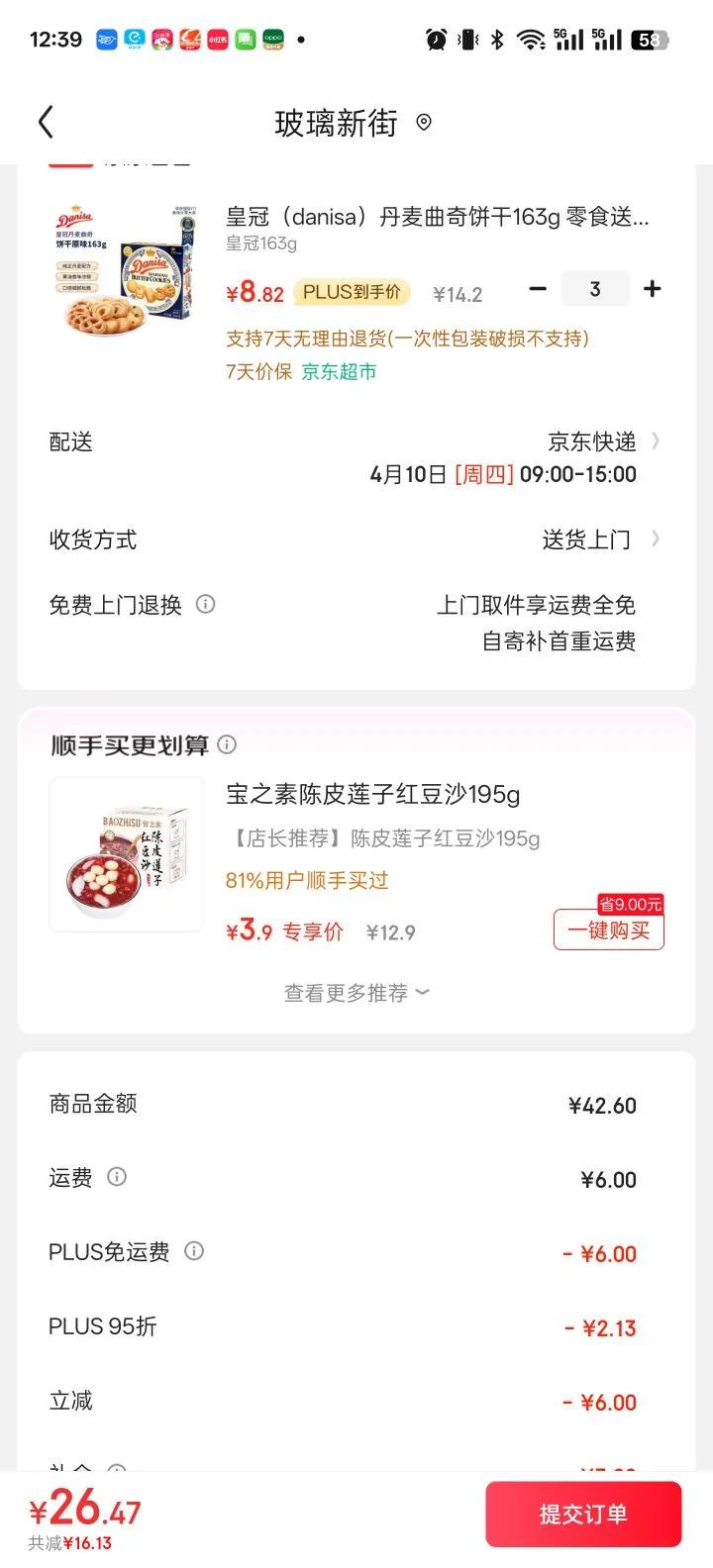
Task: Increase the Danisa cookie quantity with plus
Action: pos(652,289)
